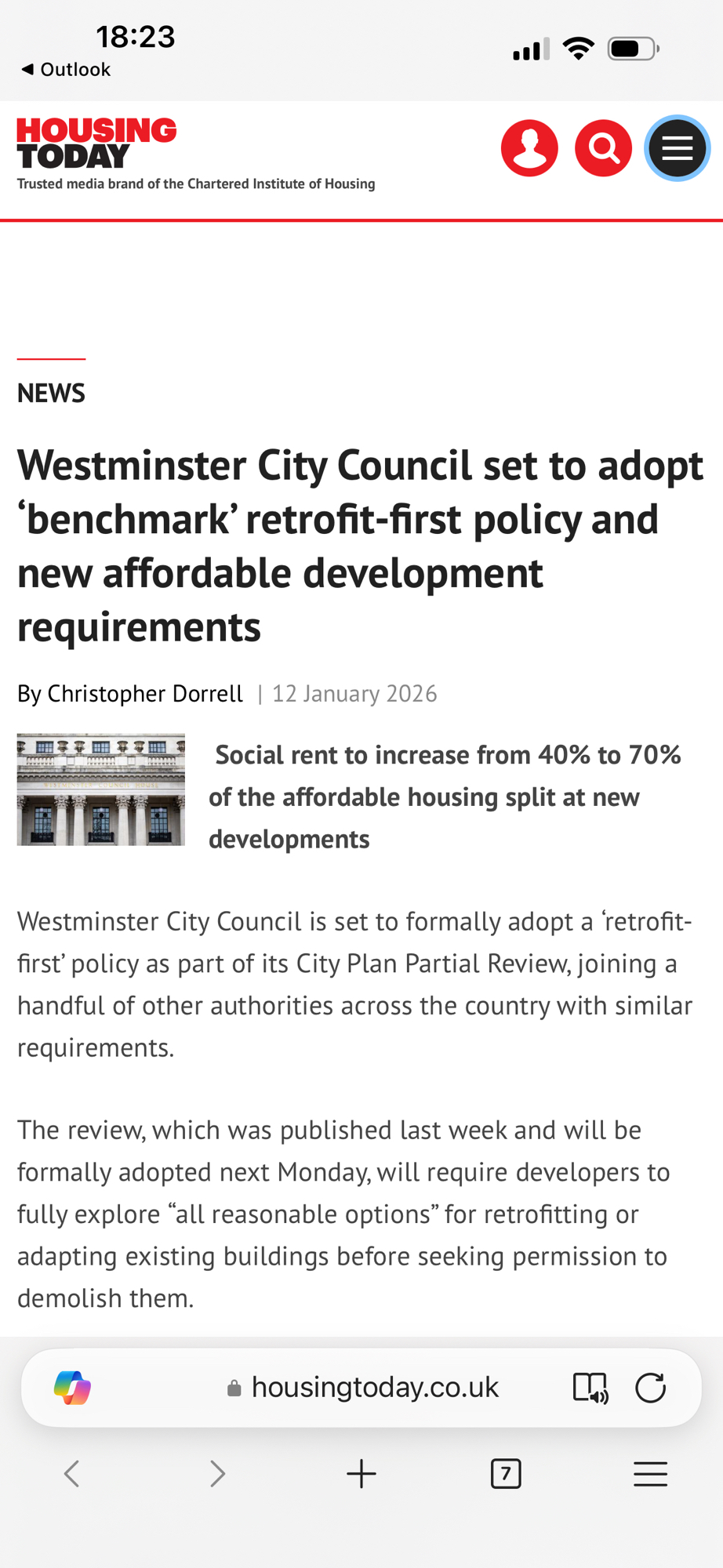Go to Housing Today homepage logo

(97, 143)
